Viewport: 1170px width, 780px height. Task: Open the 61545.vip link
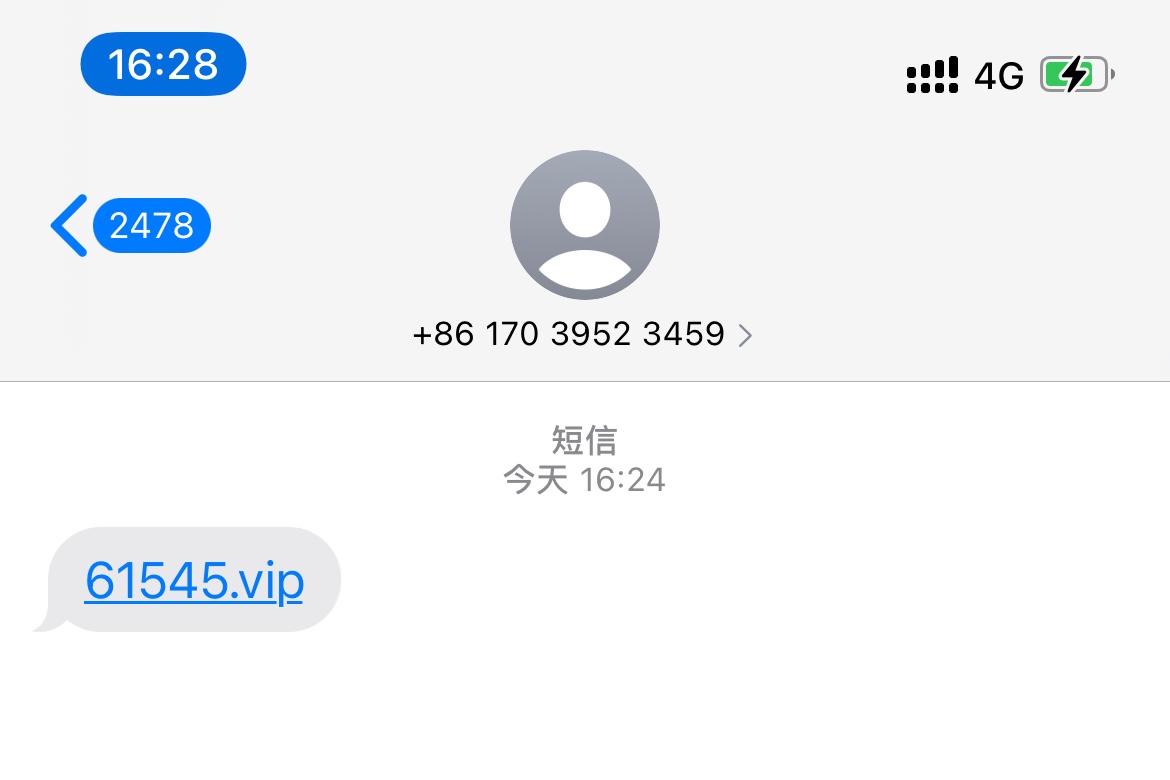pyautogui.click(x=194, y=580)
